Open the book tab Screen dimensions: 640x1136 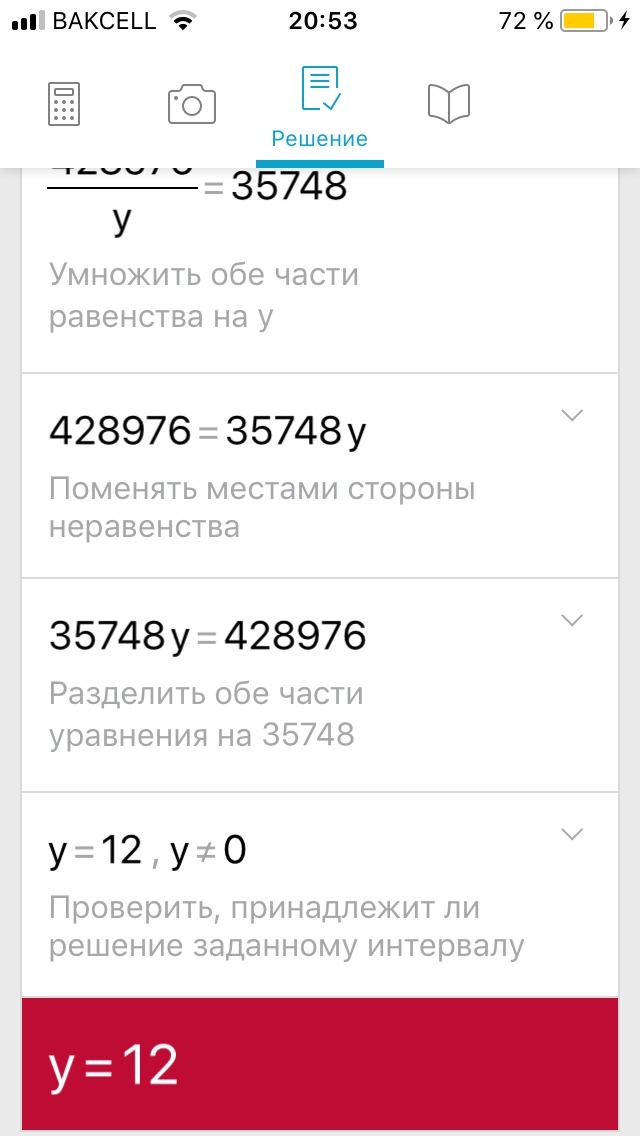448,104
